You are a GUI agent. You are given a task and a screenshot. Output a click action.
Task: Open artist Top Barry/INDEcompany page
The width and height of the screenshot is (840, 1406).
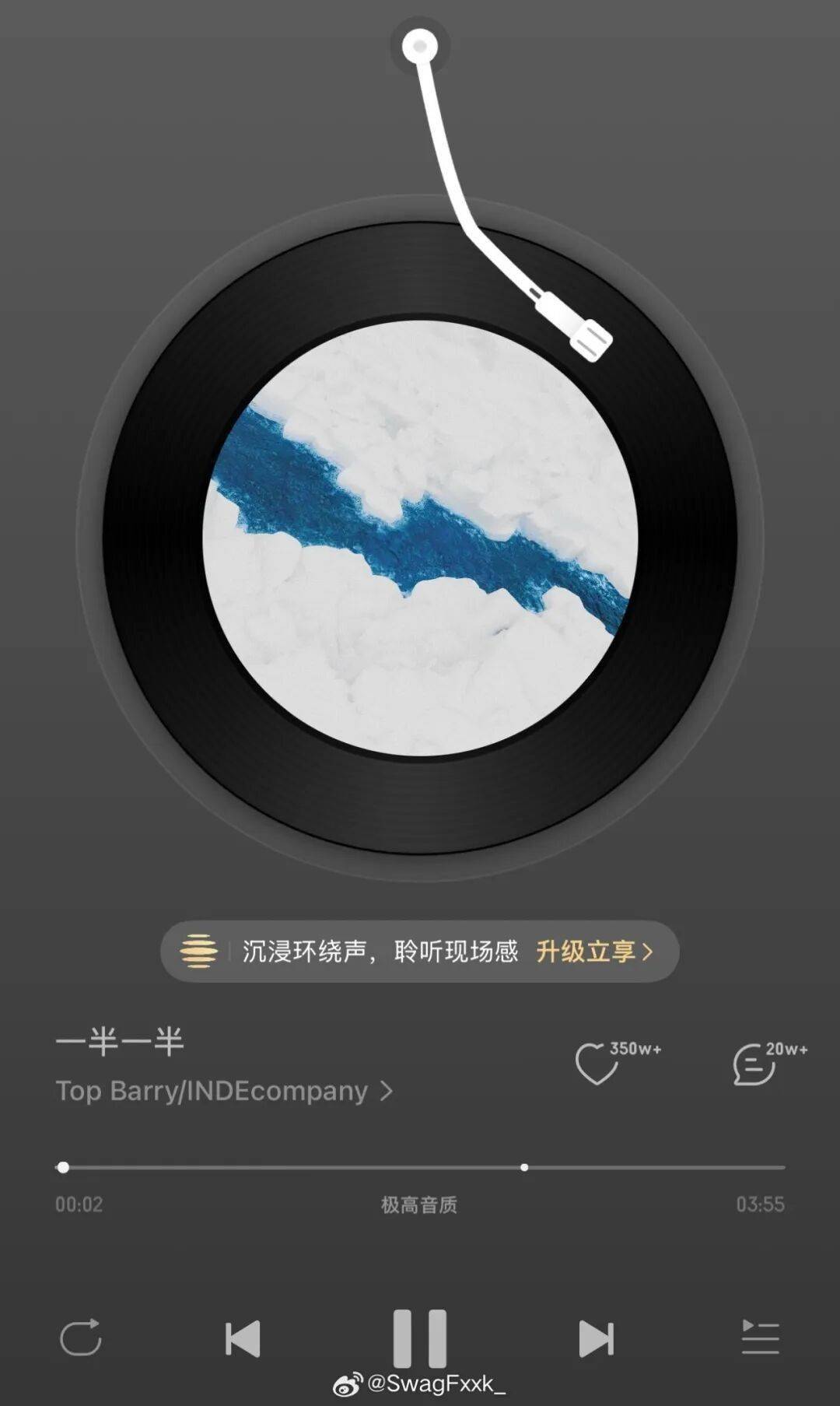(223, 1091)
